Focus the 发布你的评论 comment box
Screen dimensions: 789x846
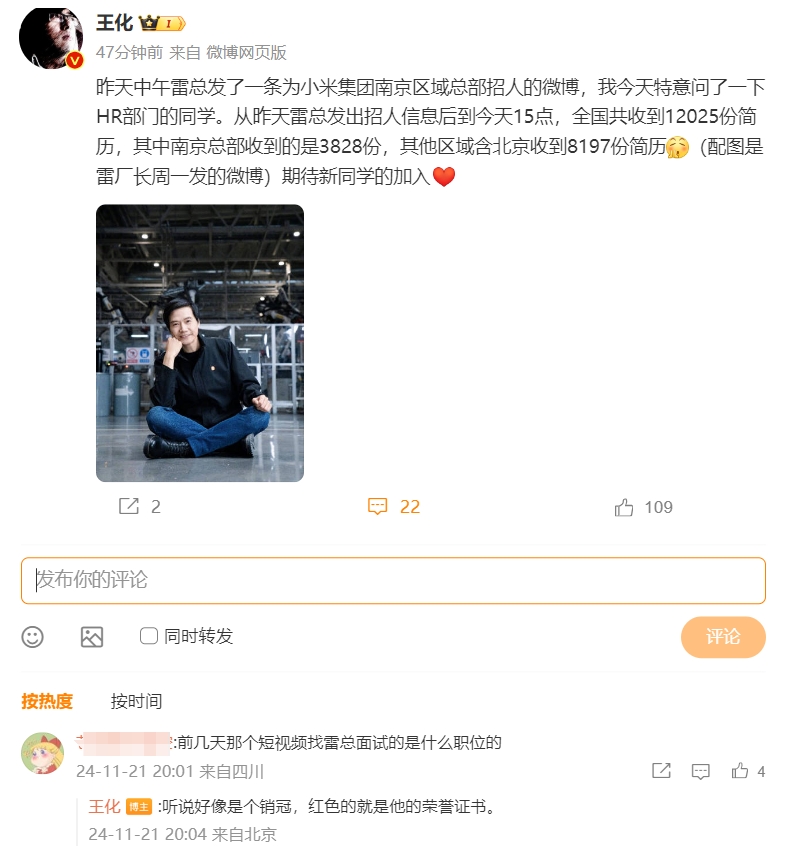[x=393, y=580]
